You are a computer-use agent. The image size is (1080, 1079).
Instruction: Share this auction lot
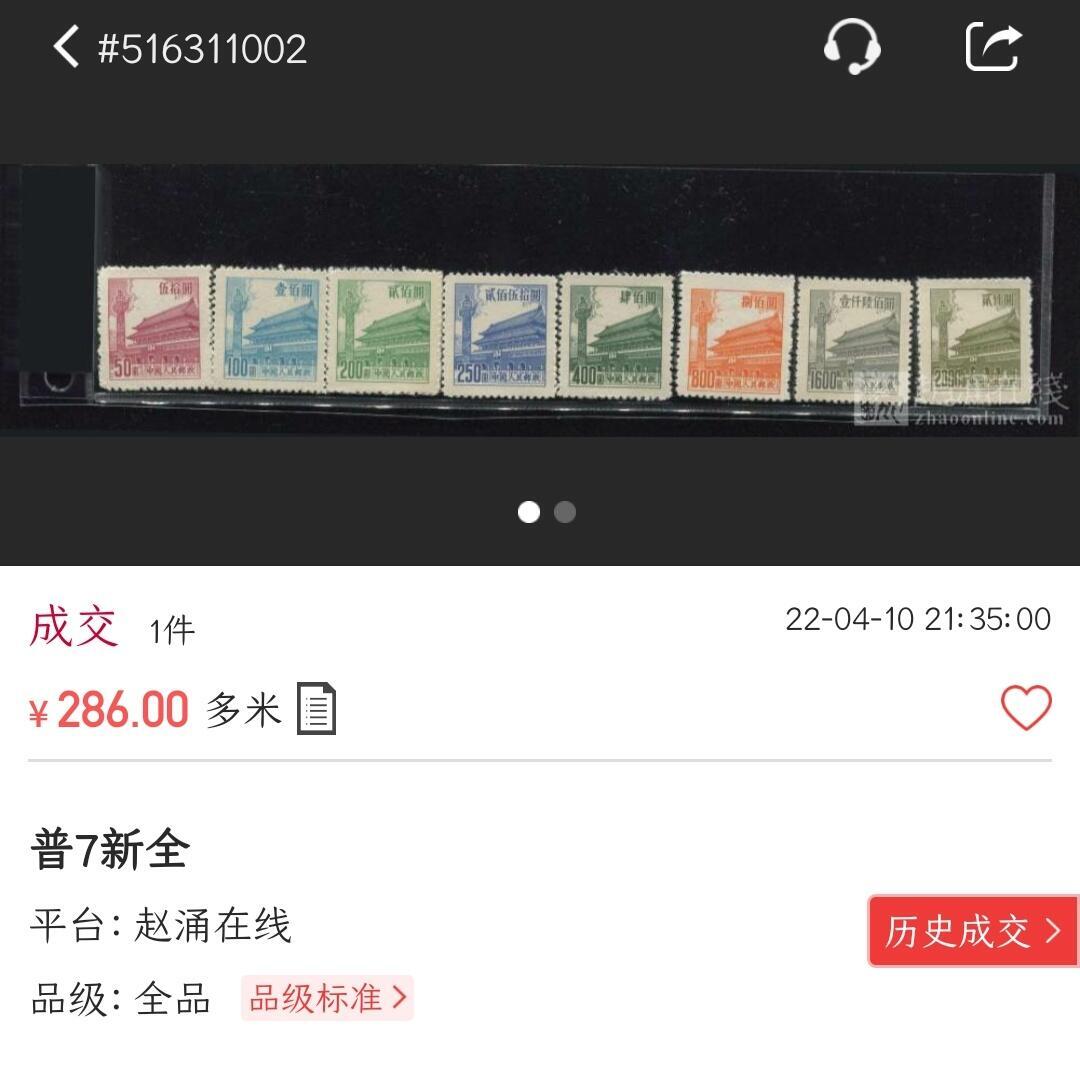tap(993, 47)
